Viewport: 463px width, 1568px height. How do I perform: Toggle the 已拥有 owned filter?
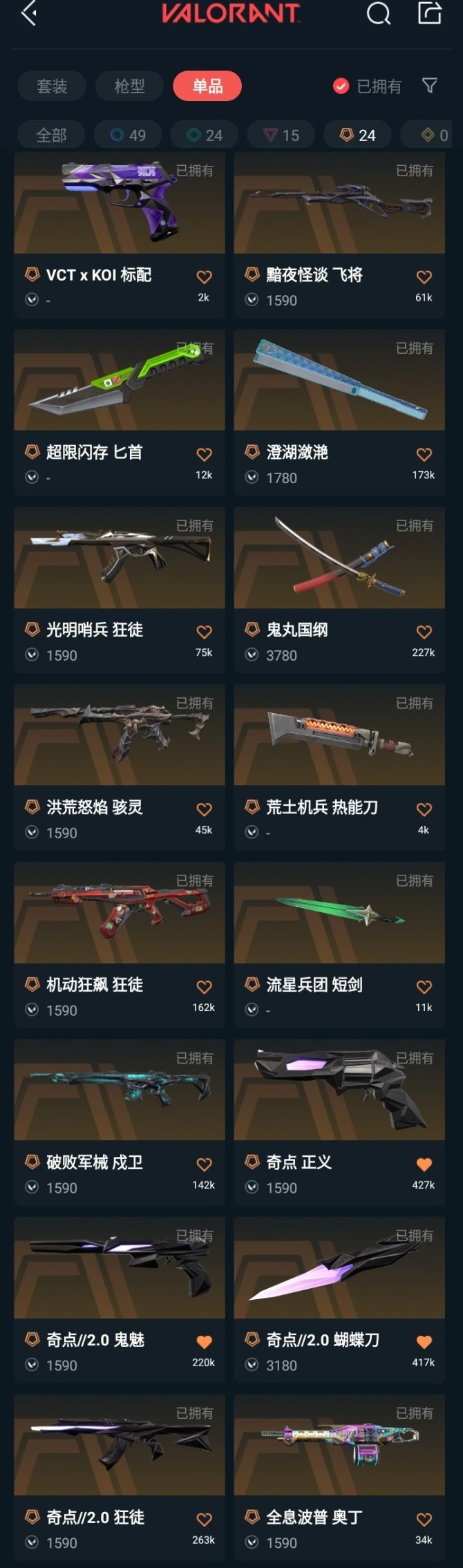coord(368,86)
